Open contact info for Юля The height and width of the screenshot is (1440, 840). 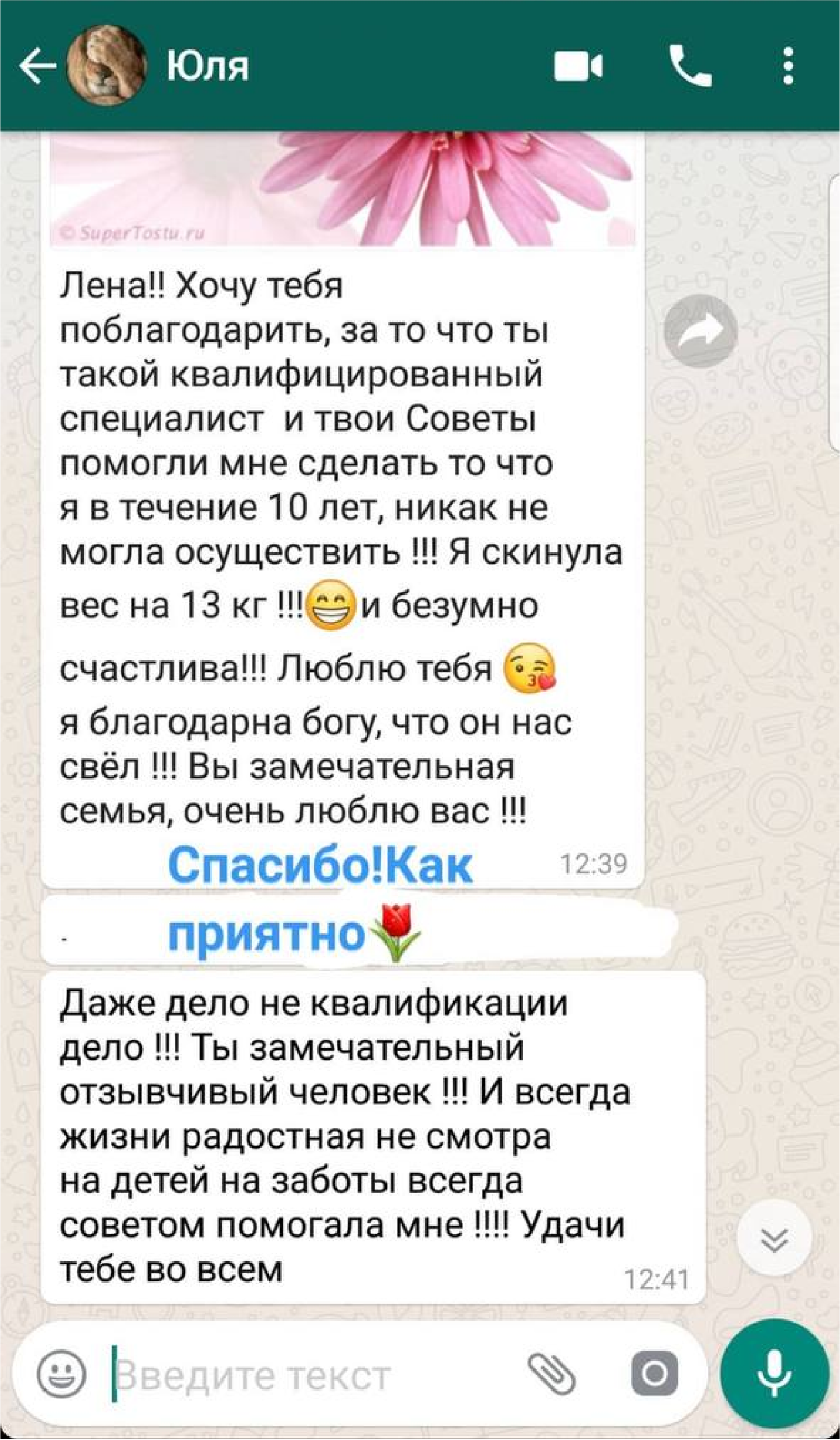(209, 66)
